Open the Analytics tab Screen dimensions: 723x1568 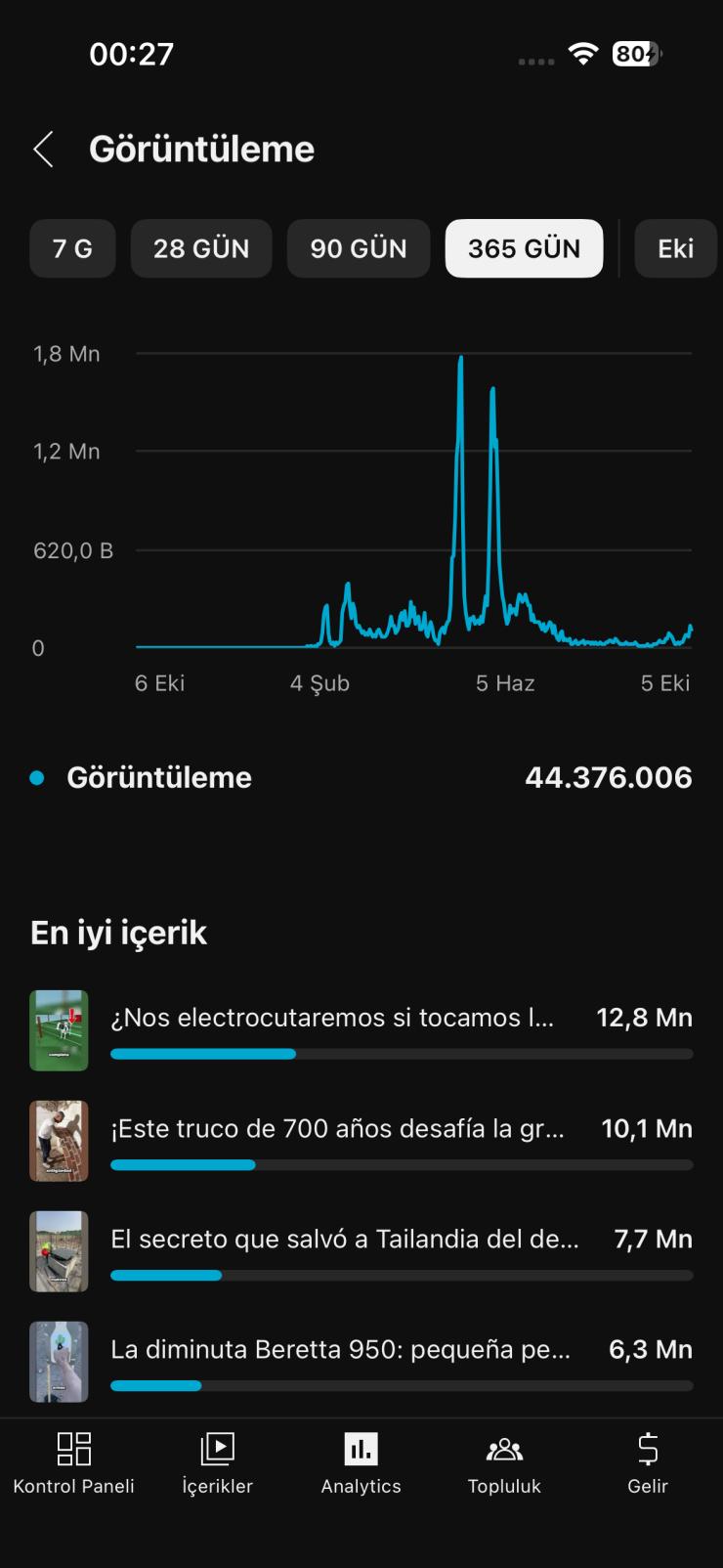[361, 1462]
